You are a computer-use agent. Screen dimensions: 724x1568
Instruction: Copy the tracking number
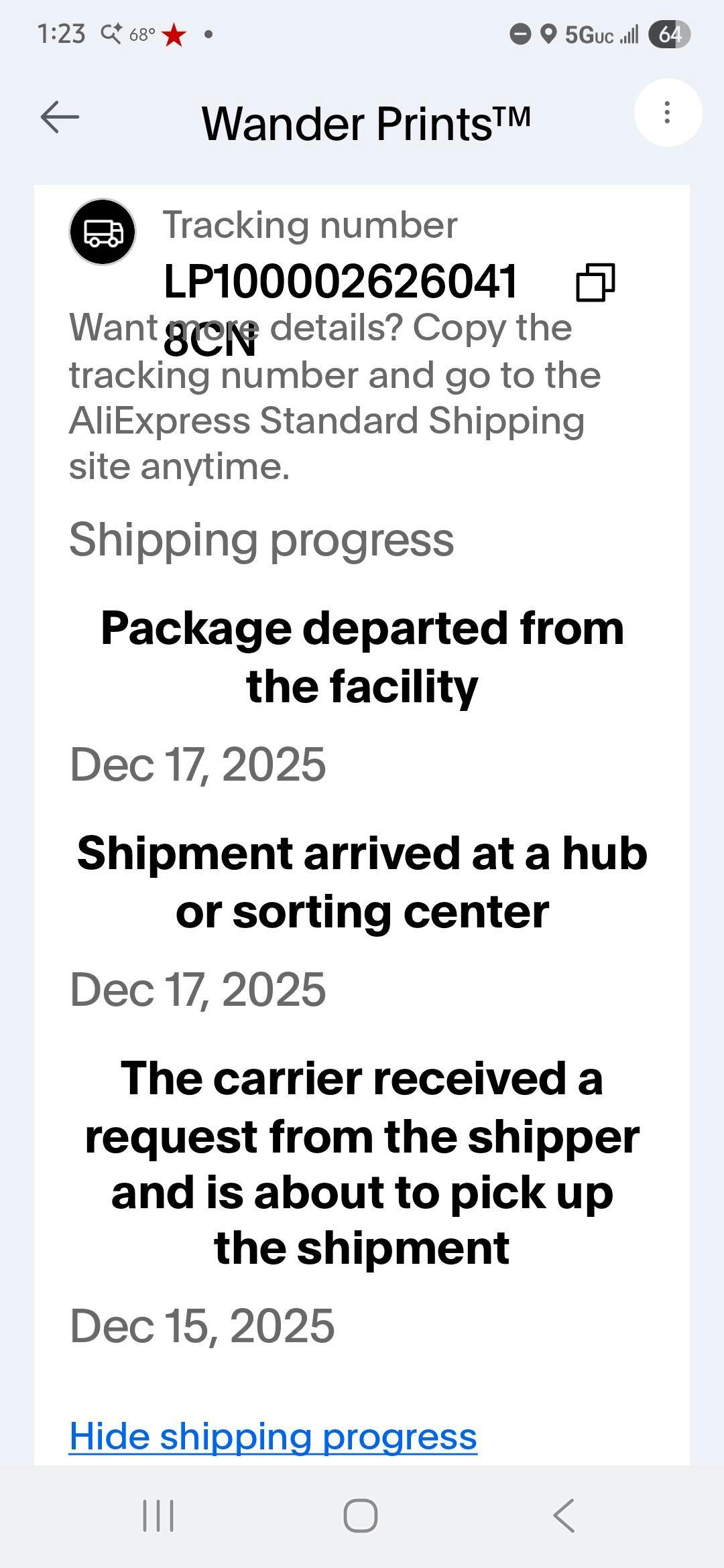pyautogui.click(x=595, y=282)
